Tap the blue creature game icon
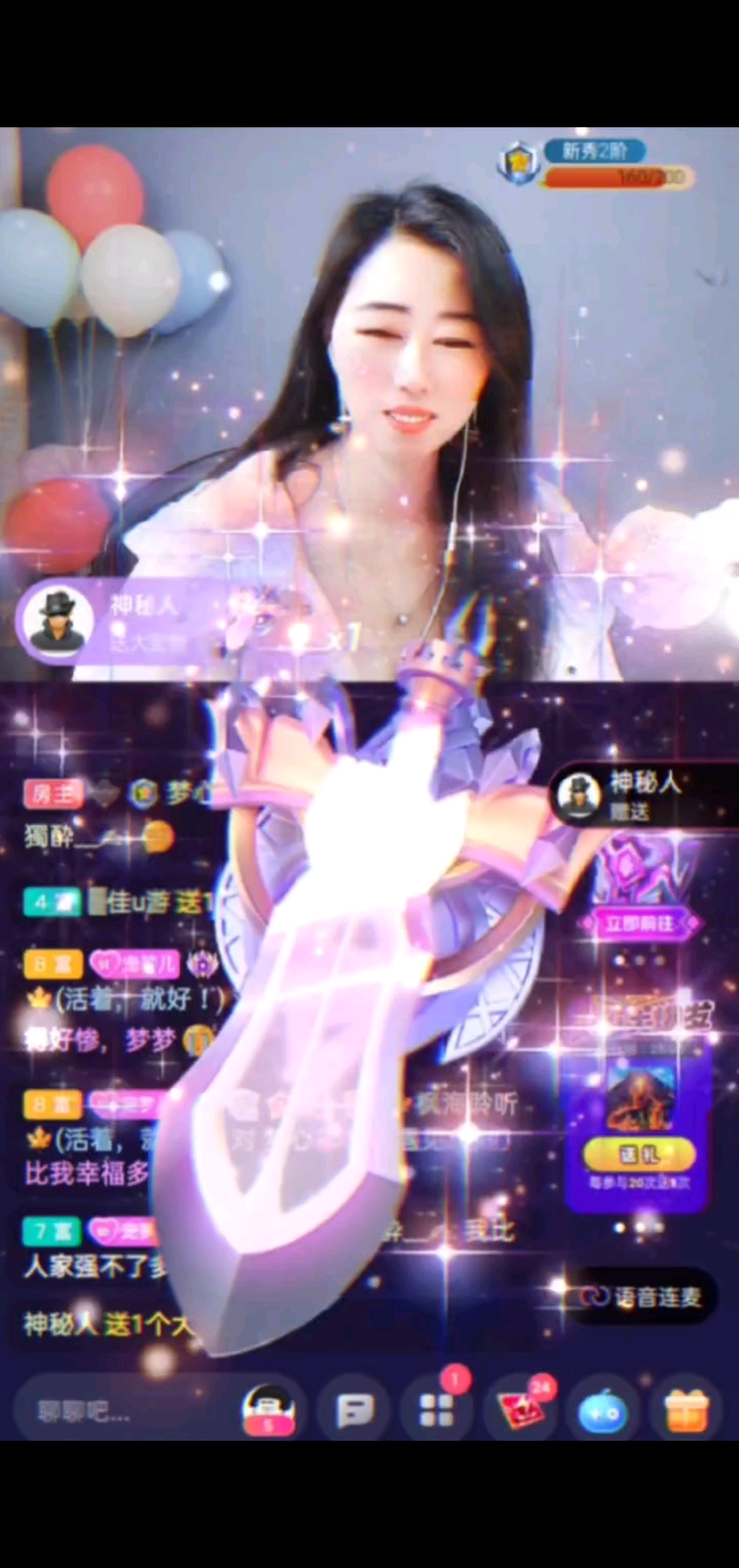This screenshot has width=739, height=1568. [602, 1411]
